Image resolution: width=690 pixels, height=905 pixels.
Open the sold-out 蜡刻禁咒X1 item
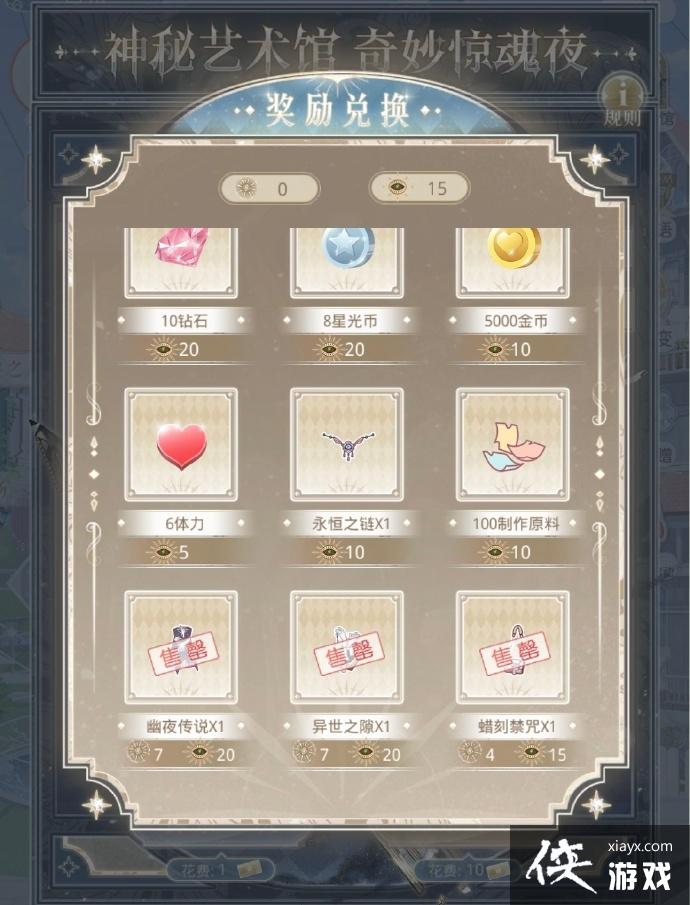513,646
